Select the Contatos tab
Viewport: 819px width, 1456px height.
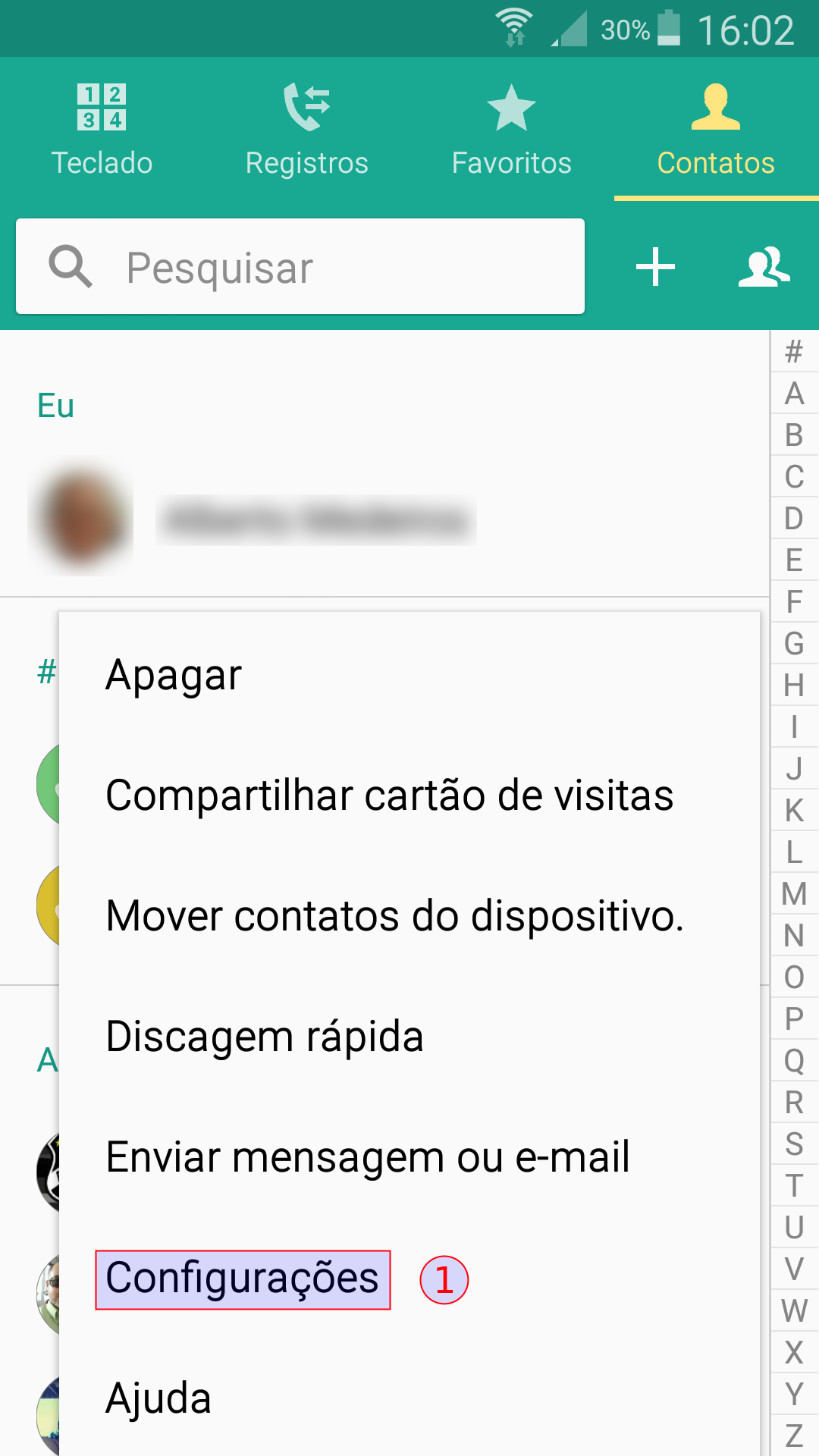(717, 129)
